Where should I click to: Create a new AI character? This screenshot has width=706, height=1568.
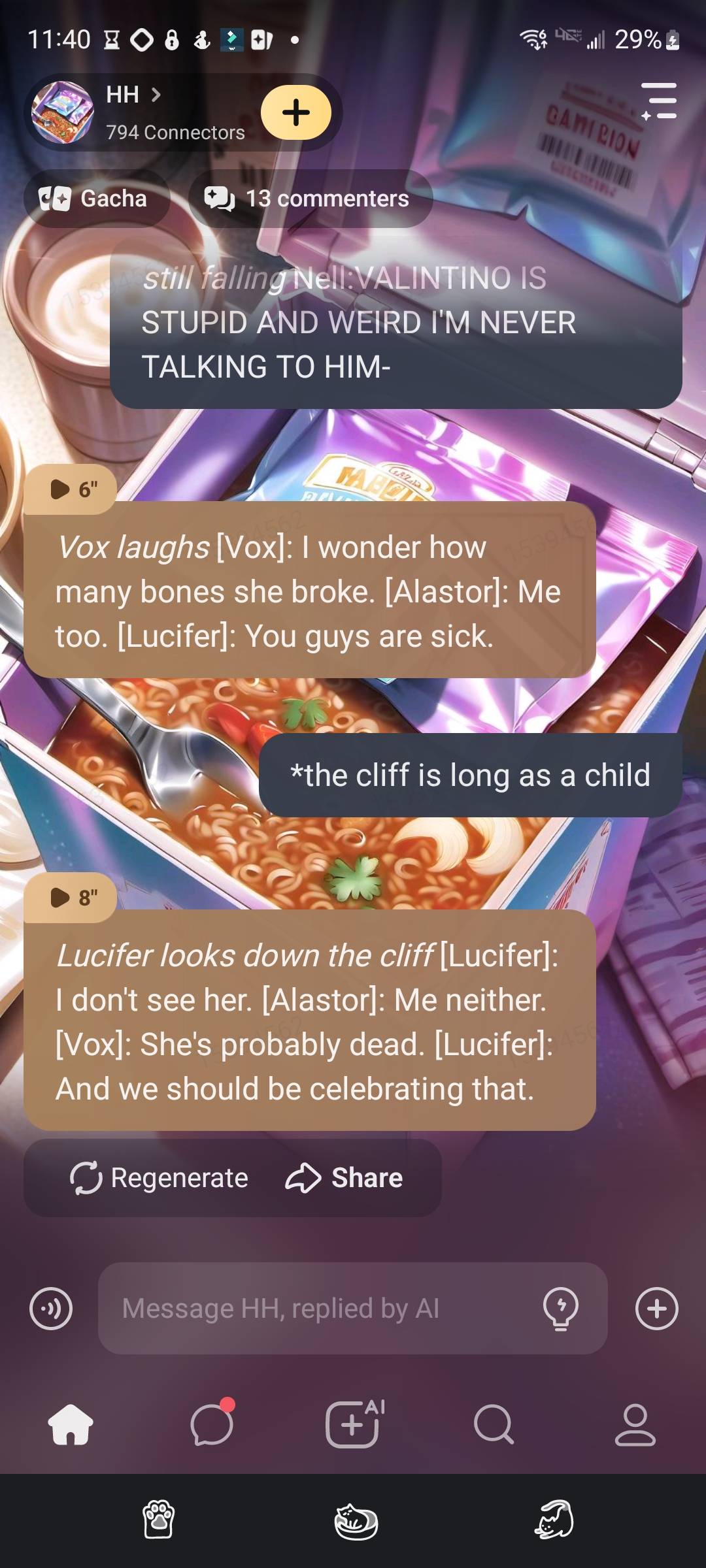(353, 1424)
